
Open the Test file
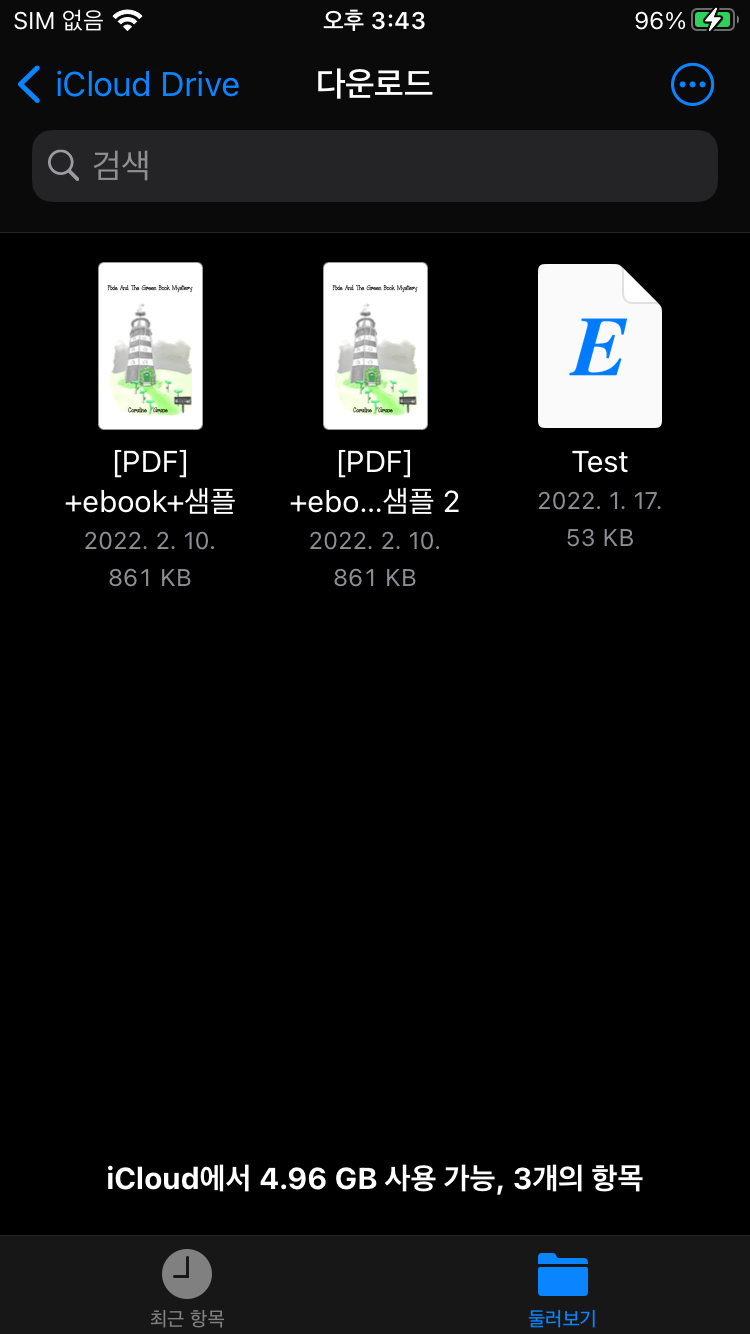[x=600, y=346]
